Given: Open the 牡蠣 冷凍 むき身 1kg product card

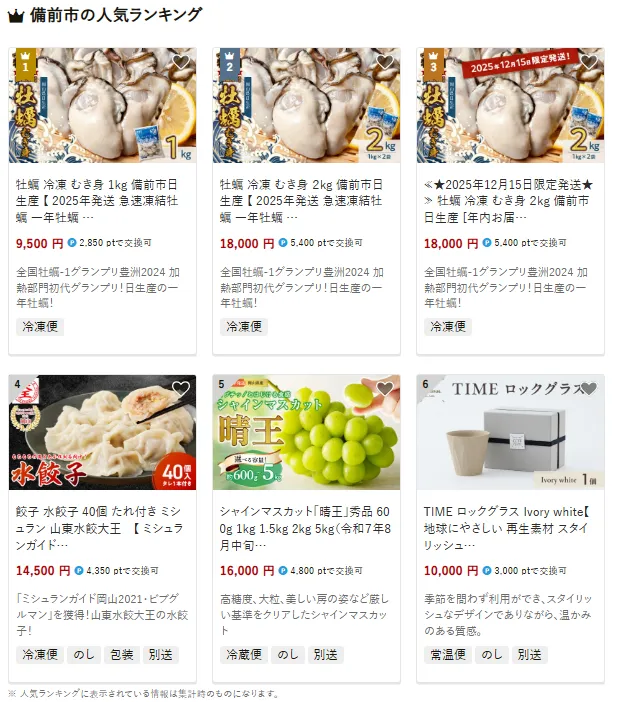Looking at the screenshot, I should point(102,200).
